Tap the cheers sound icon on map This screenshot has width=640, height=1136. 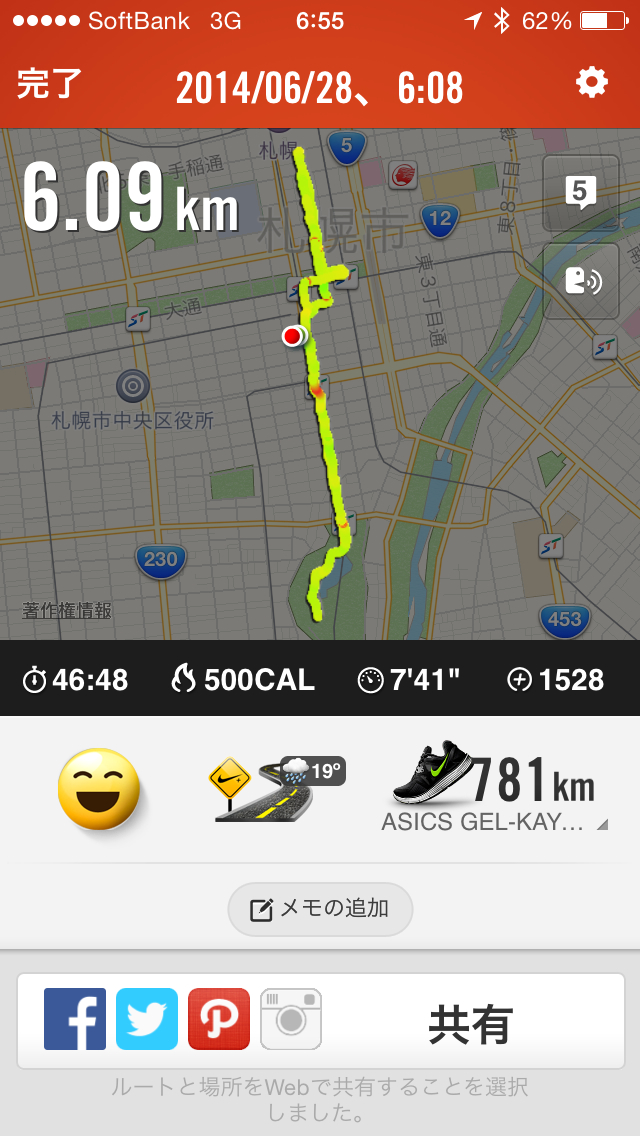[581, 281]
